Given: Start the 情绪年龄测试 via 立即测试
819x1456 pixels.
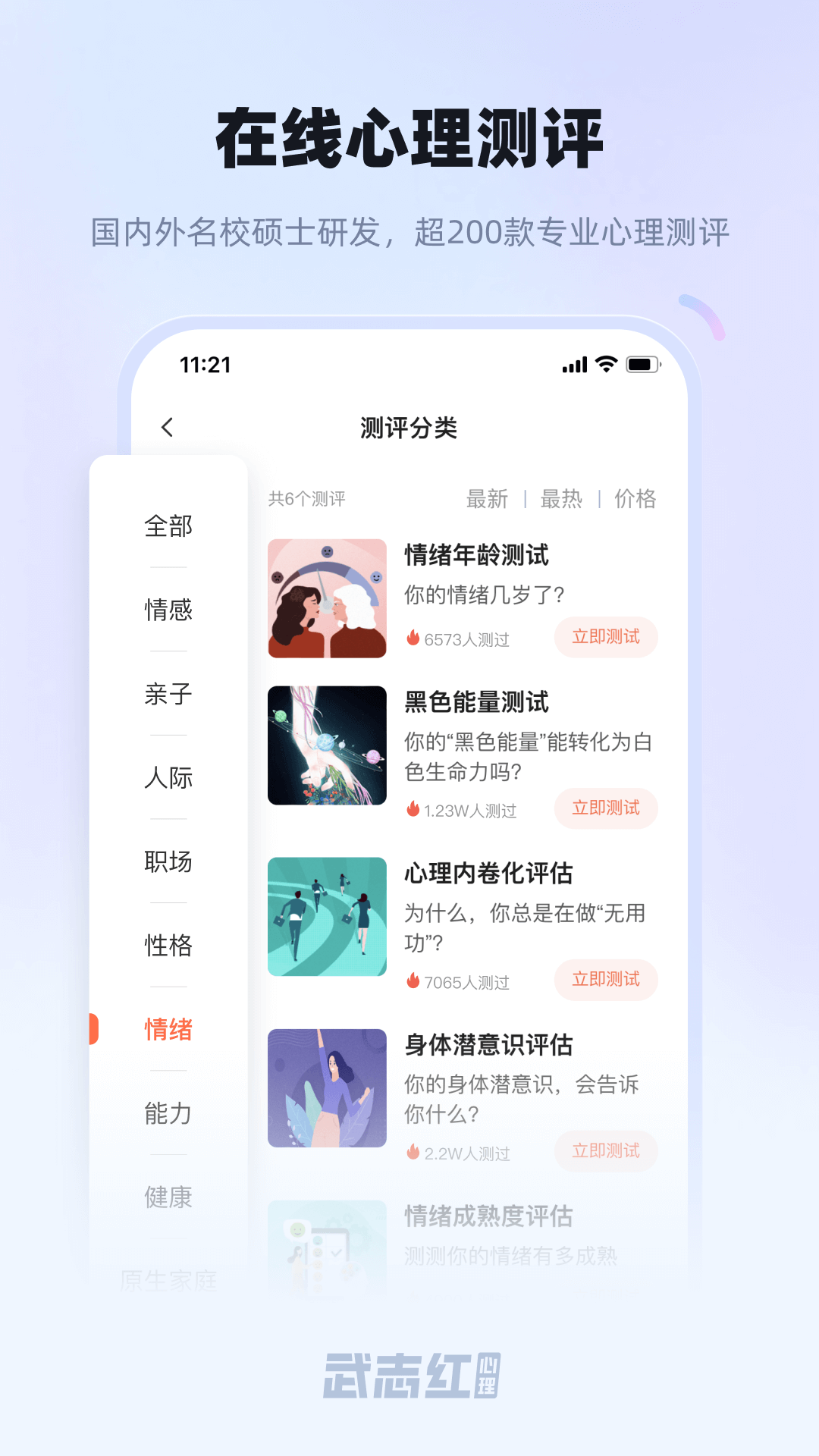Looking at the screenshot, I should pos(606,638).
